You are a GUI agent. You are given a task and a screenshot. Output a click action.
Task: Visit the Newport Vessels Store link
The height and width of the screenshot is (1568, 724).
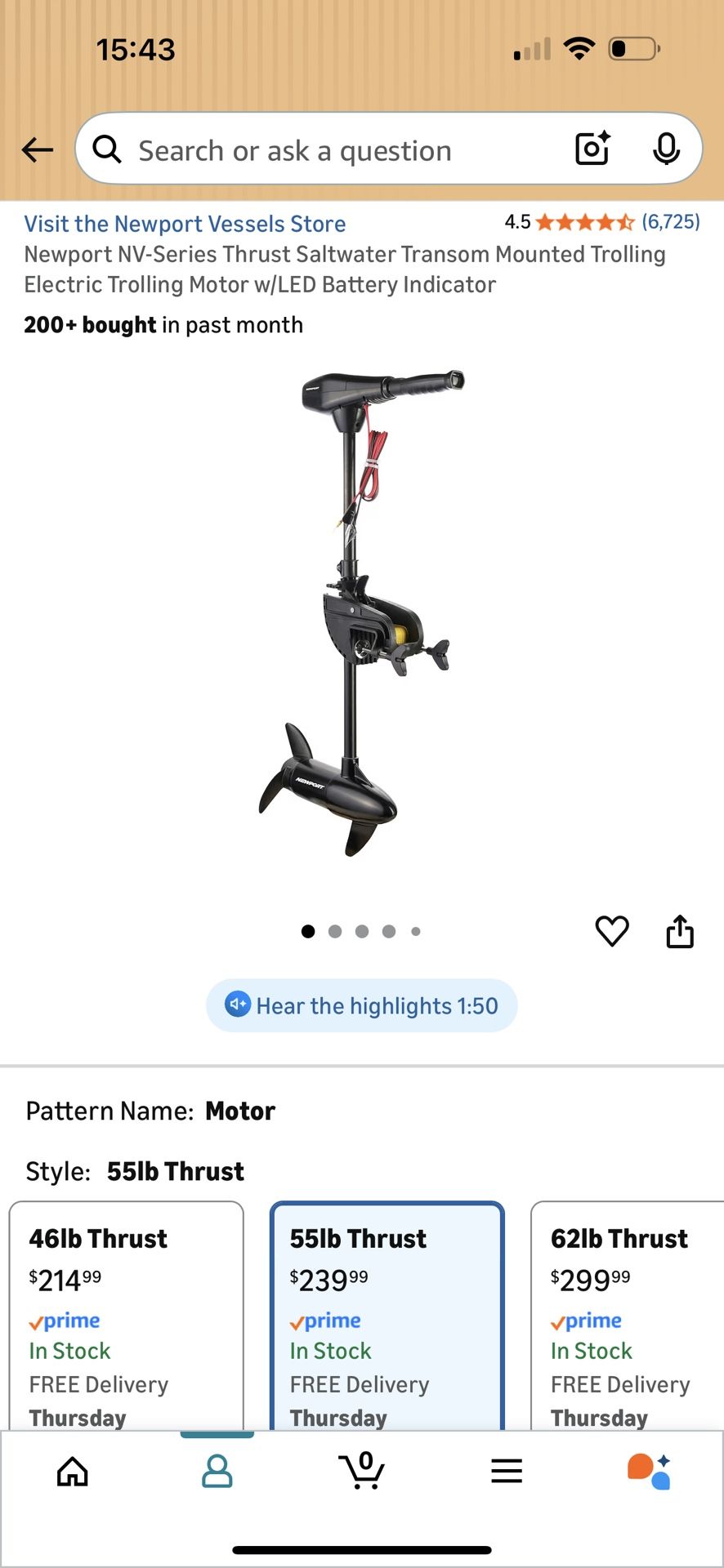tap(184, 223)
